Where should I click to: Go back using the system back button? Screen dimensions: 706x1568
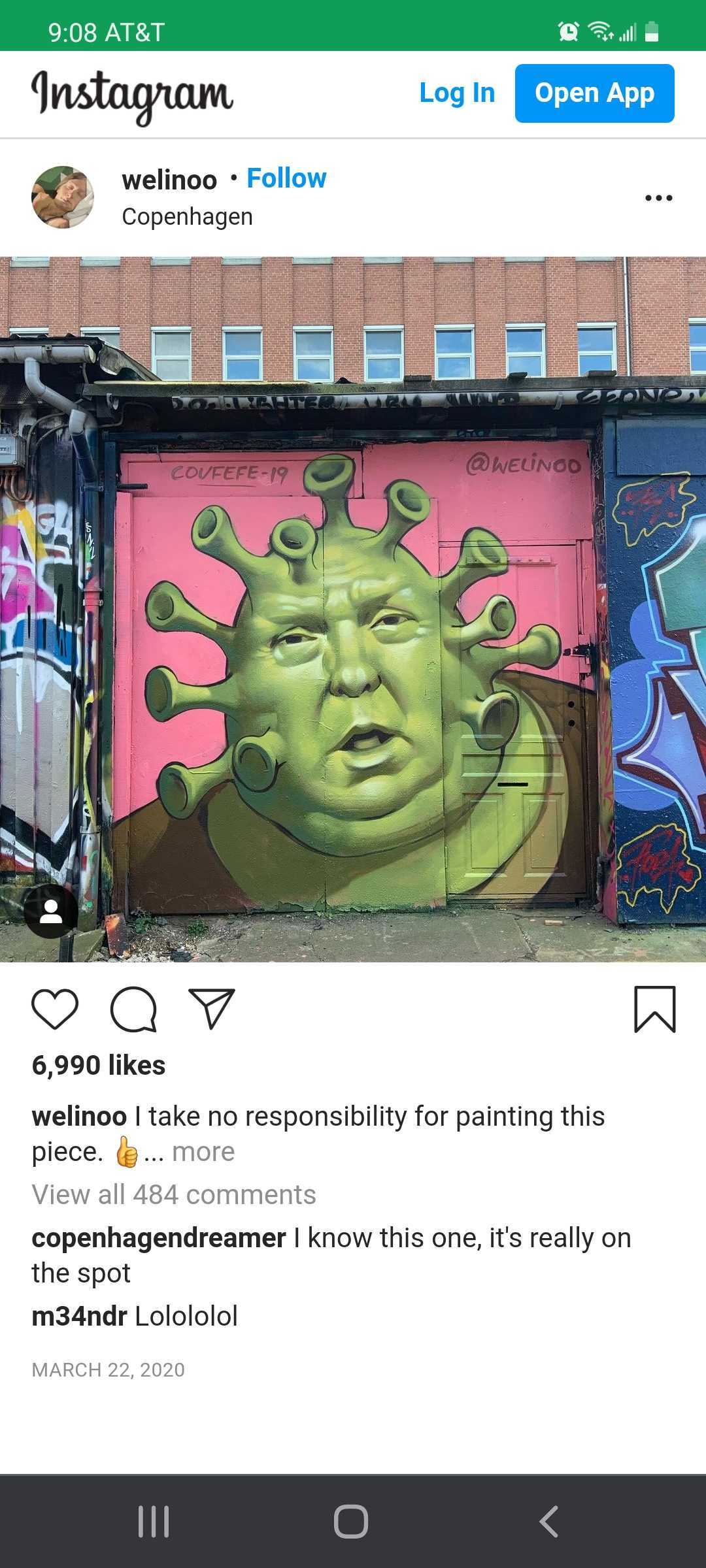click(548, 1522)
